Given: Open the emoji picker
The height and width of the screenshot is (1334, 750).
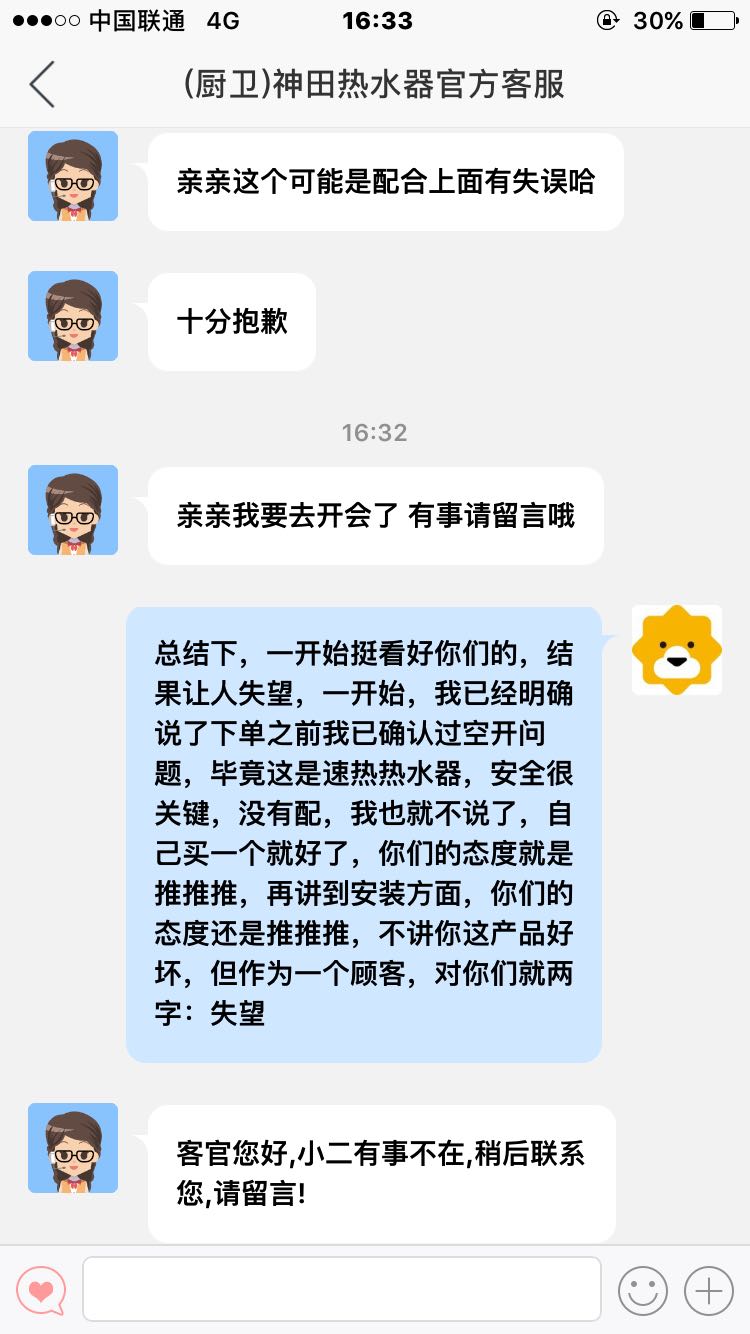Looking at the screenshot, I should (x=642, y=1291).
